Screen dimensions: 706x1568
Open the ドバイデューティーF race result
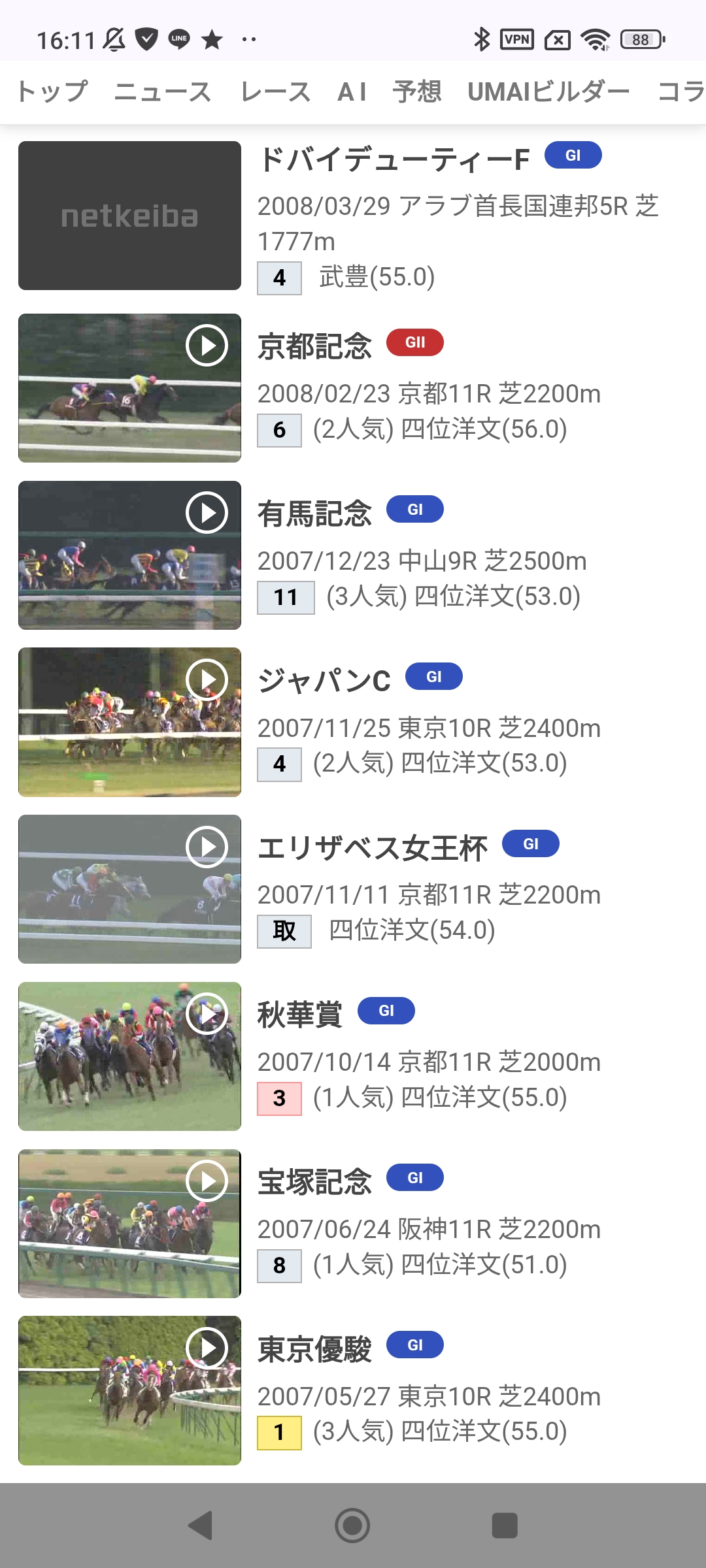click(394, 159)
